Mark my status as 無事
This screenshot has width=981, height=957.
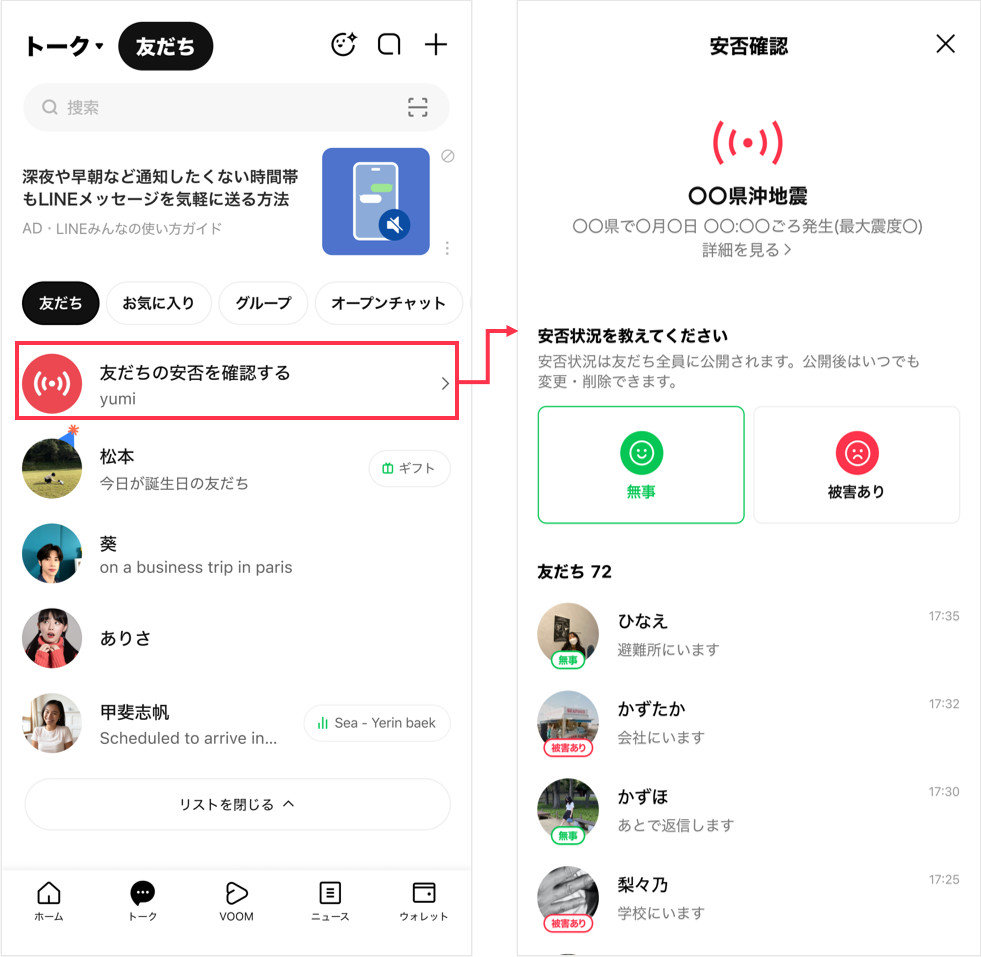click(641, 465)
